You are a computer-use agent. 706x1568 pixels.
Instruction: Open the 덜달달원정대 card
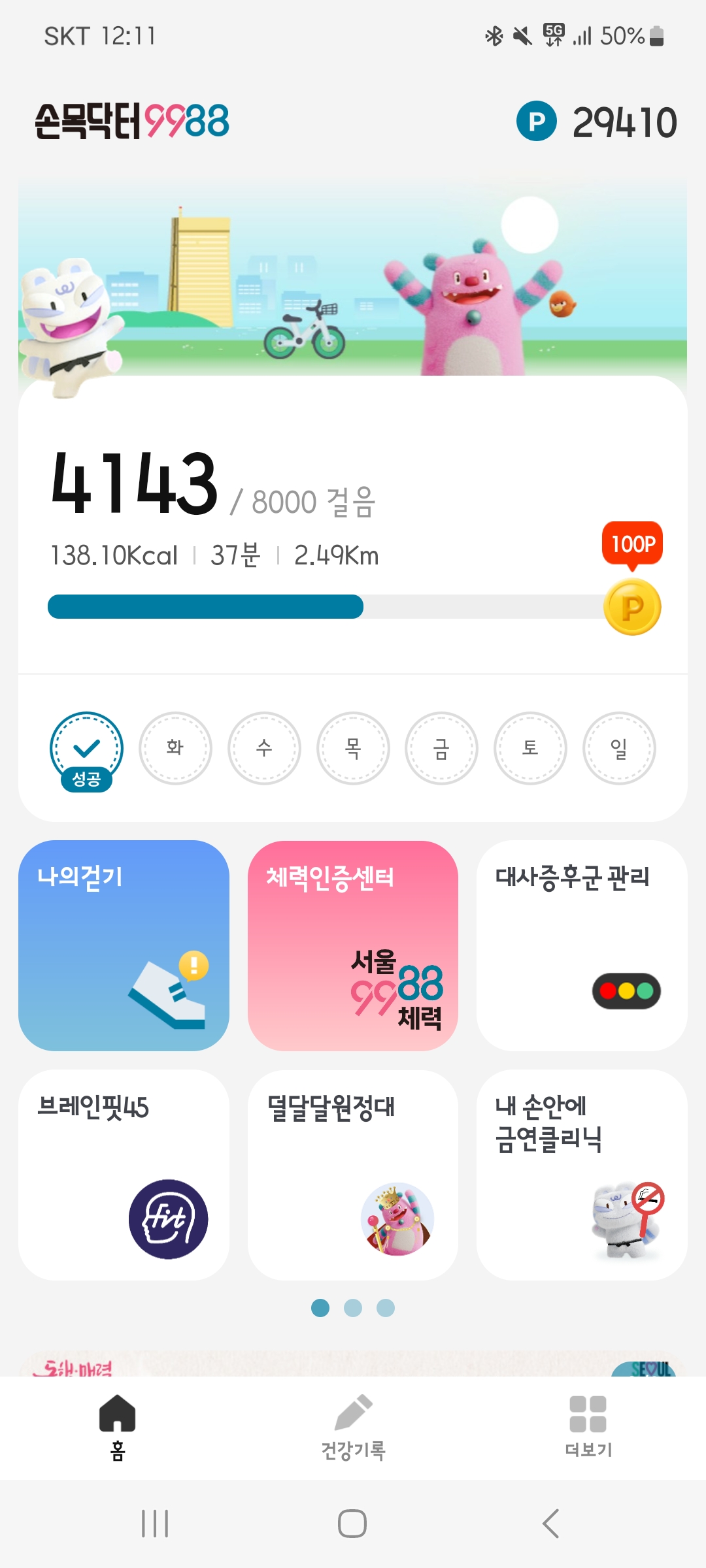coord(353,1174)
